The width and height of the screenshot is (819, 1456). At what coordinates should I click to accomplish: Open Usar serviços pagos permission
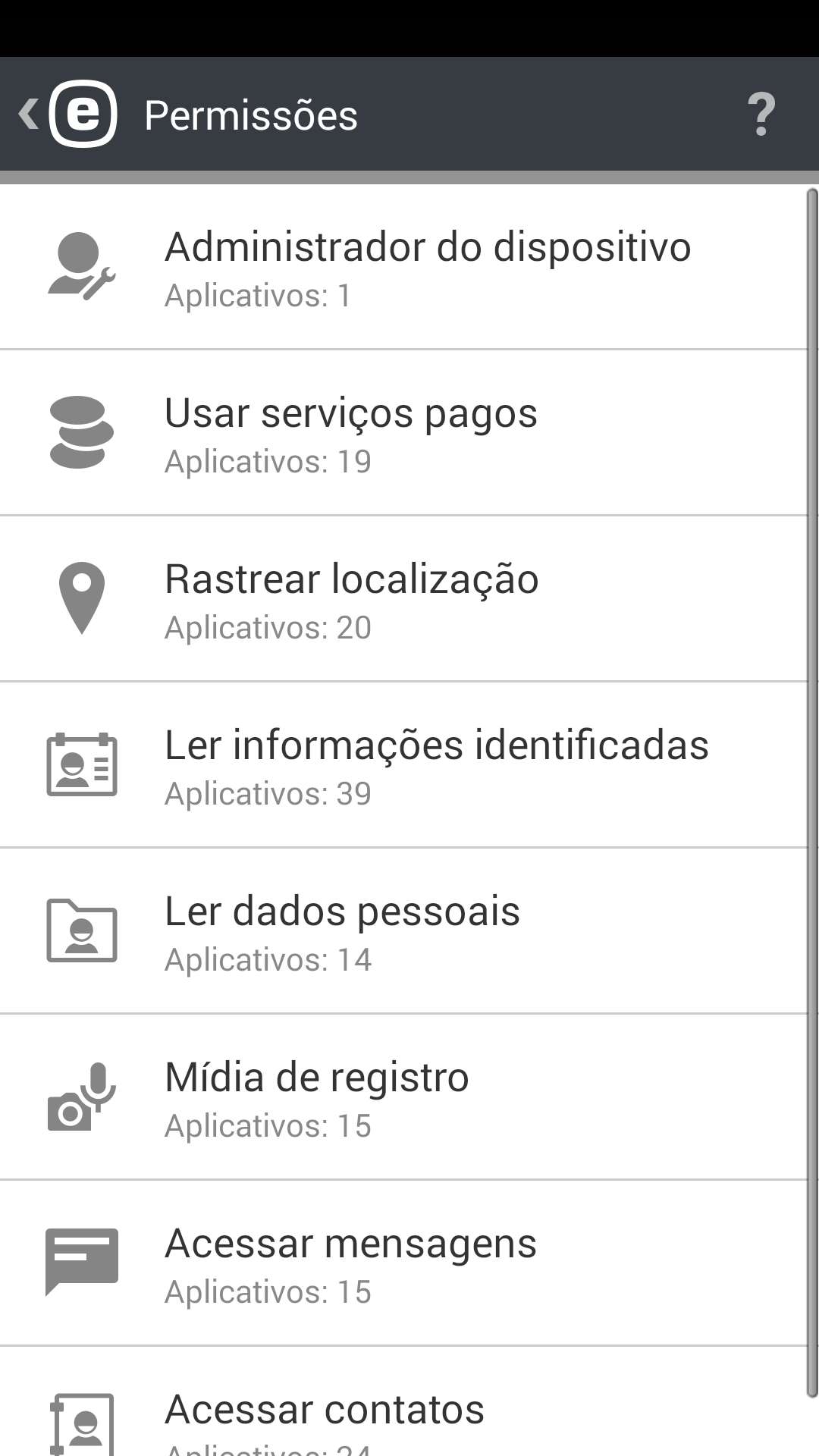[409, 431]
